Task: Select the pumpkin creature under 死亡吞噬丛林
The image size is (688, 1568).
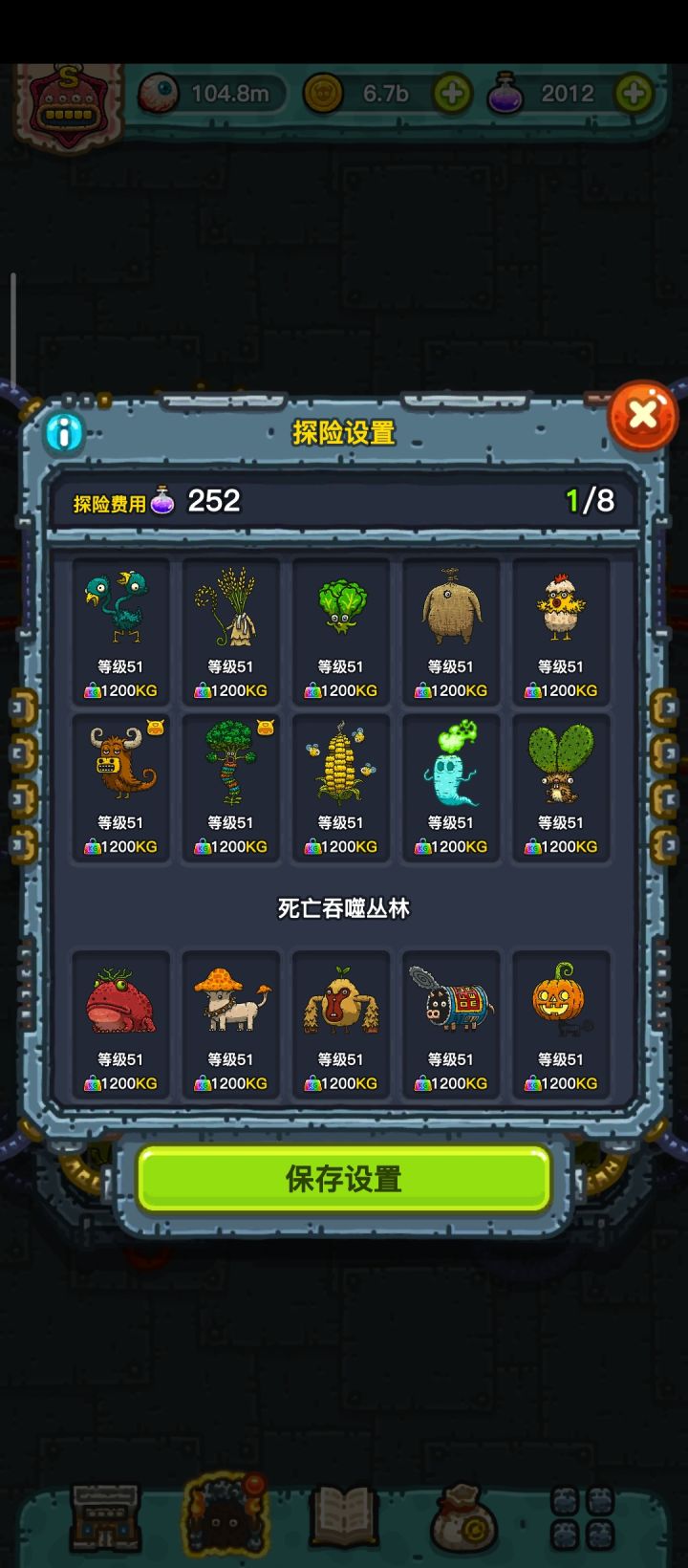Action: pos(560,999)
